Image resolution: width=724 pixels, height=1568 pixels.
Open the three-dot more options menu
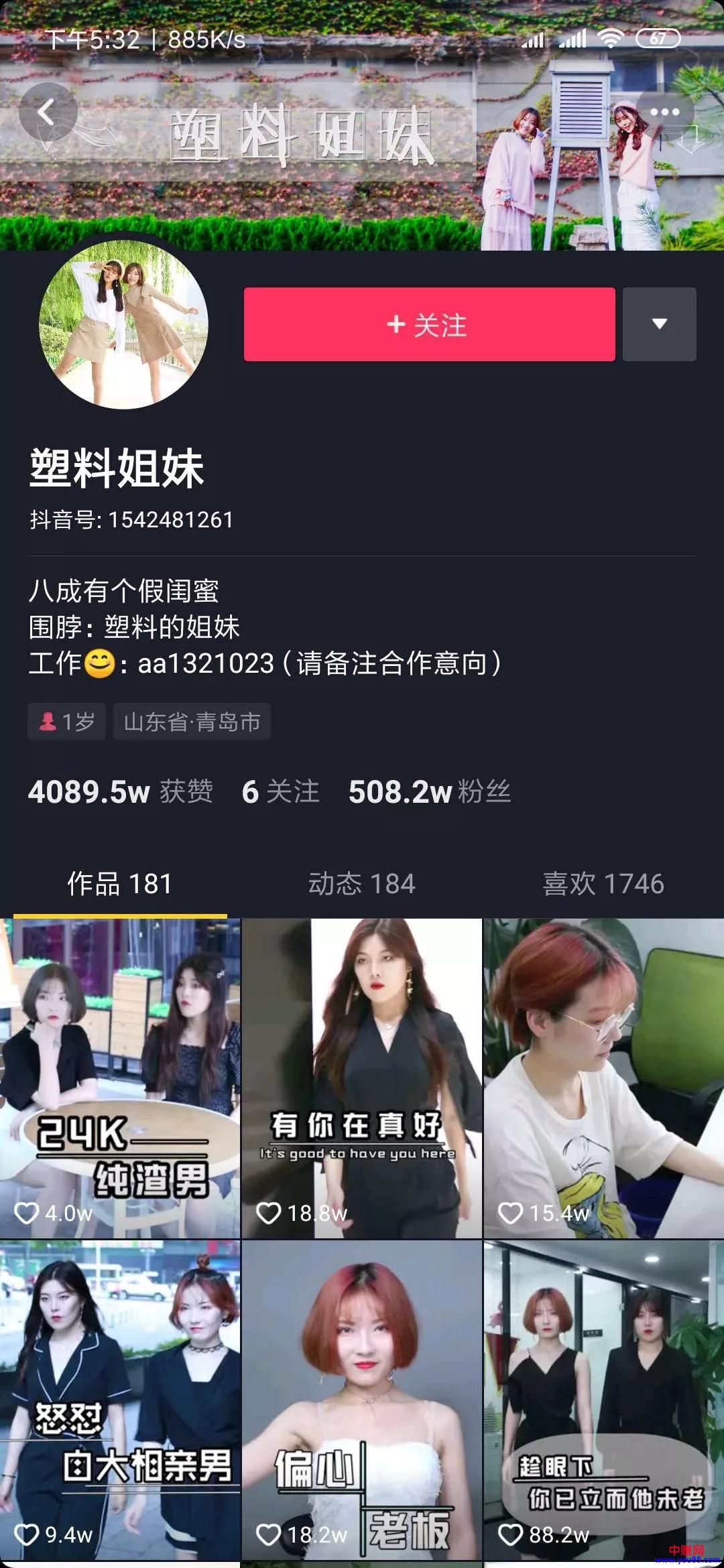pyautogui.click(x=664, y=112)
